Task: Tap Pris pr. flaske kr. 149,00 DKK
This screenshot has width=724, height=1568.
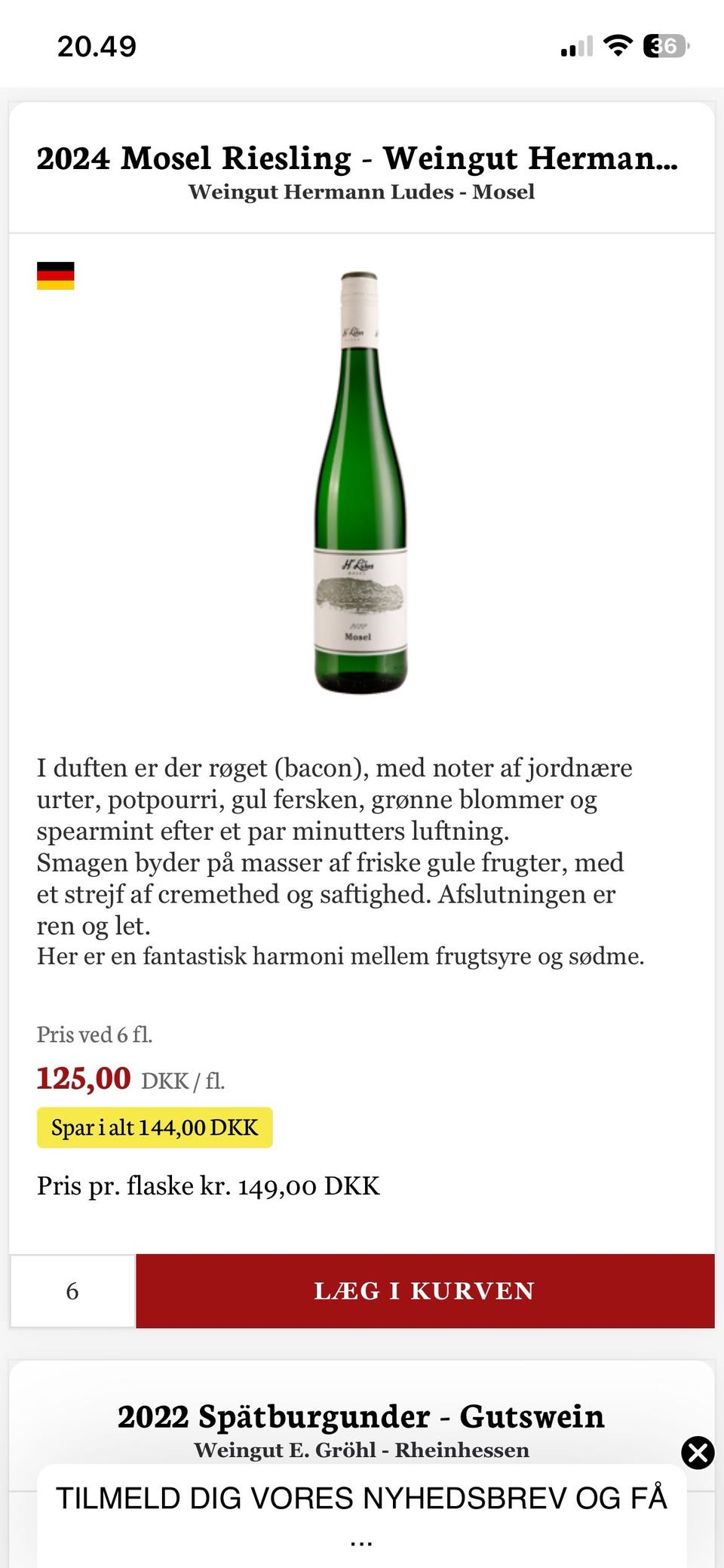Action: click(x=210, y=1185)
